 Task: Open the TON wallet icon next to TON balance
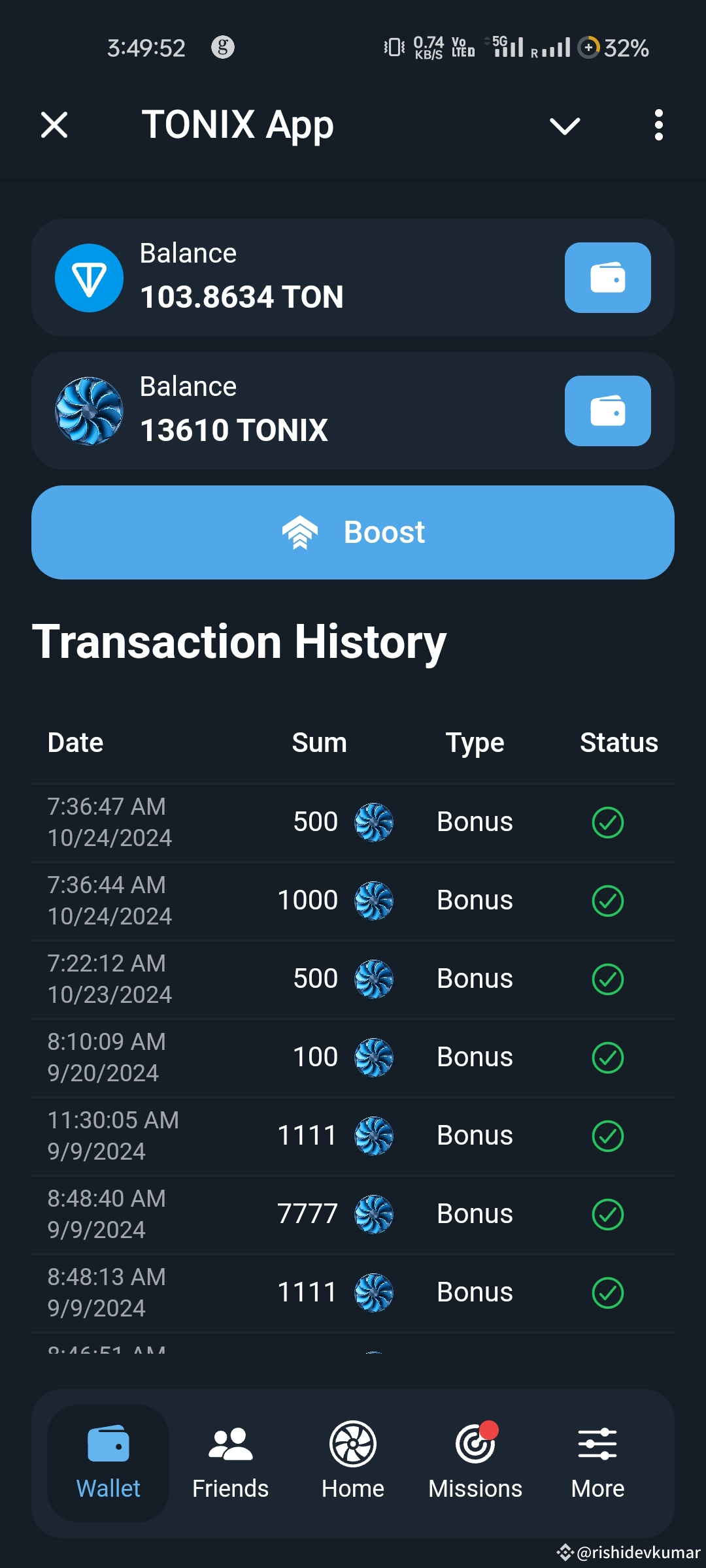(x=607, y=277)
